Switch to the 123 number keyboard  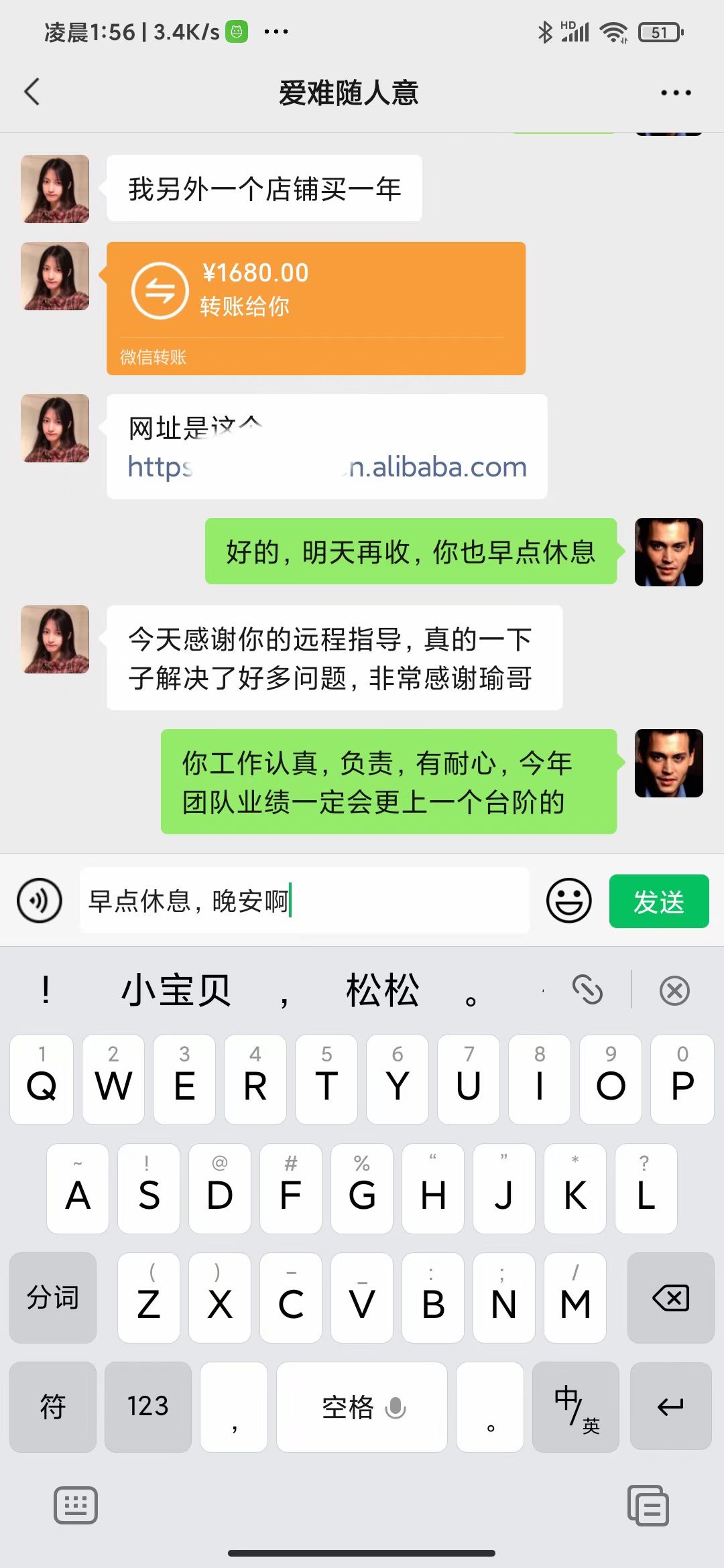coord(147,1407)
